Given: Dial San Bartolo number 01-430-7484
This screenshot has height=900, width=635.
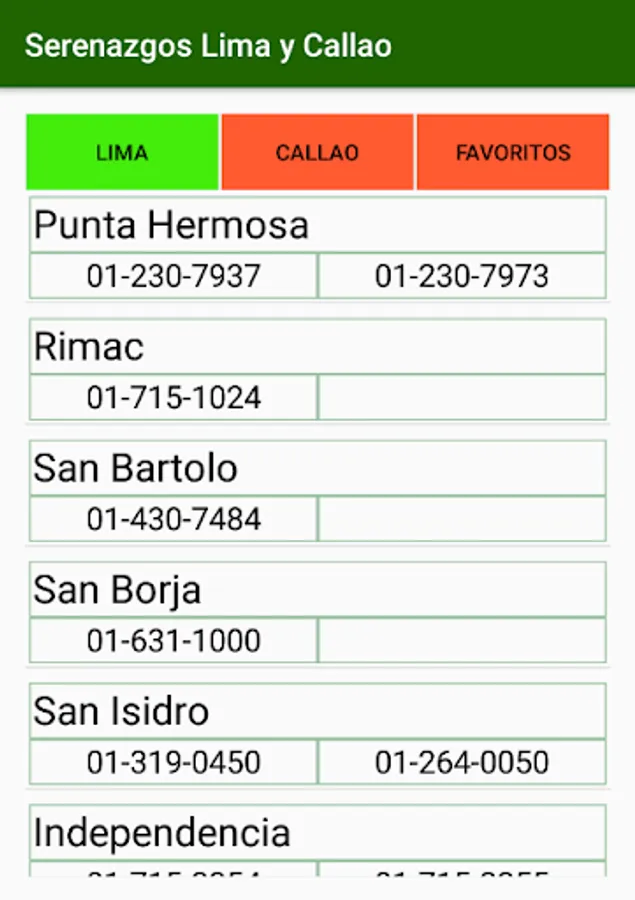Looking at the screenshot, I should [174, 519].
